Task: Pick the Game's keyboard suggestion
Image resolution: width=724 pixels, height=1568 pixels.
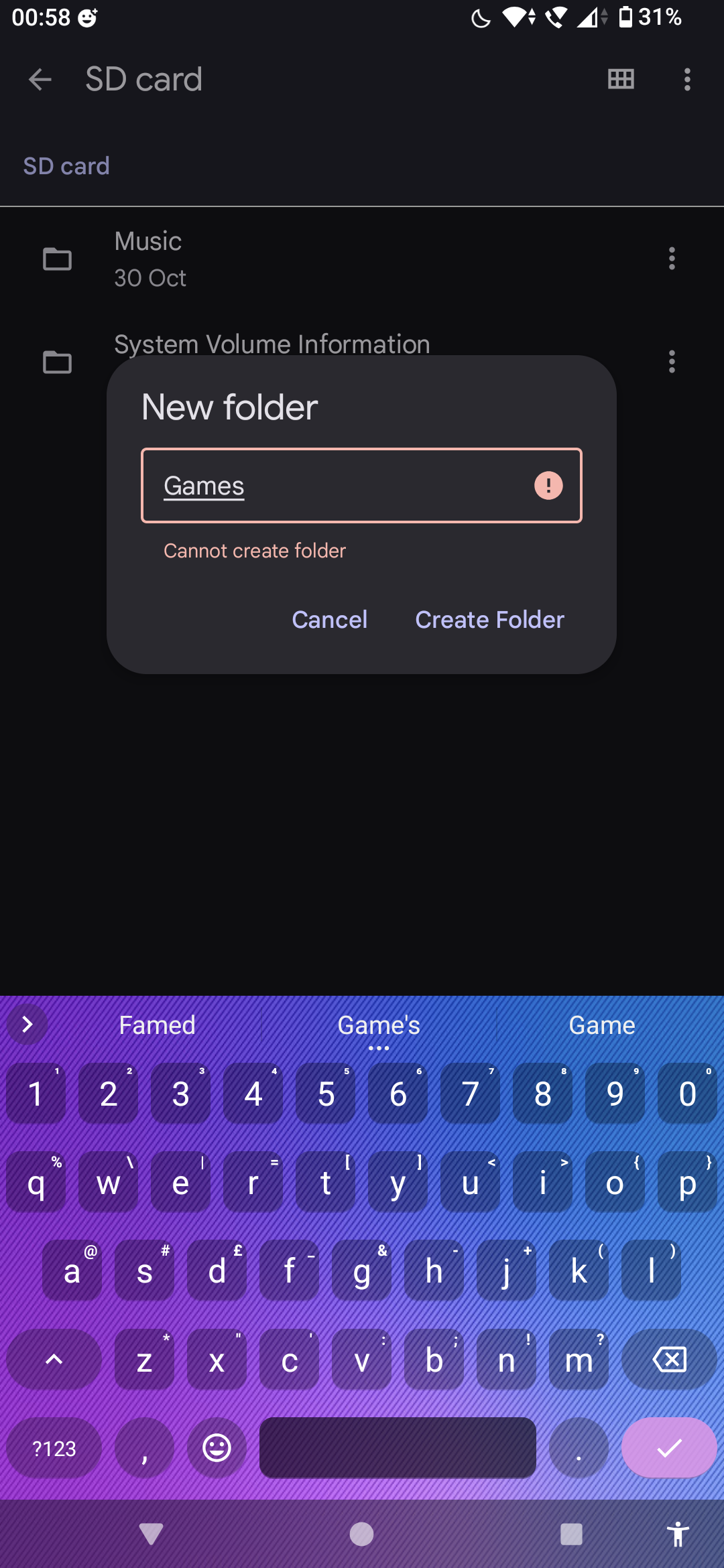Action: pyautogui.click(x=379, y=1025)
